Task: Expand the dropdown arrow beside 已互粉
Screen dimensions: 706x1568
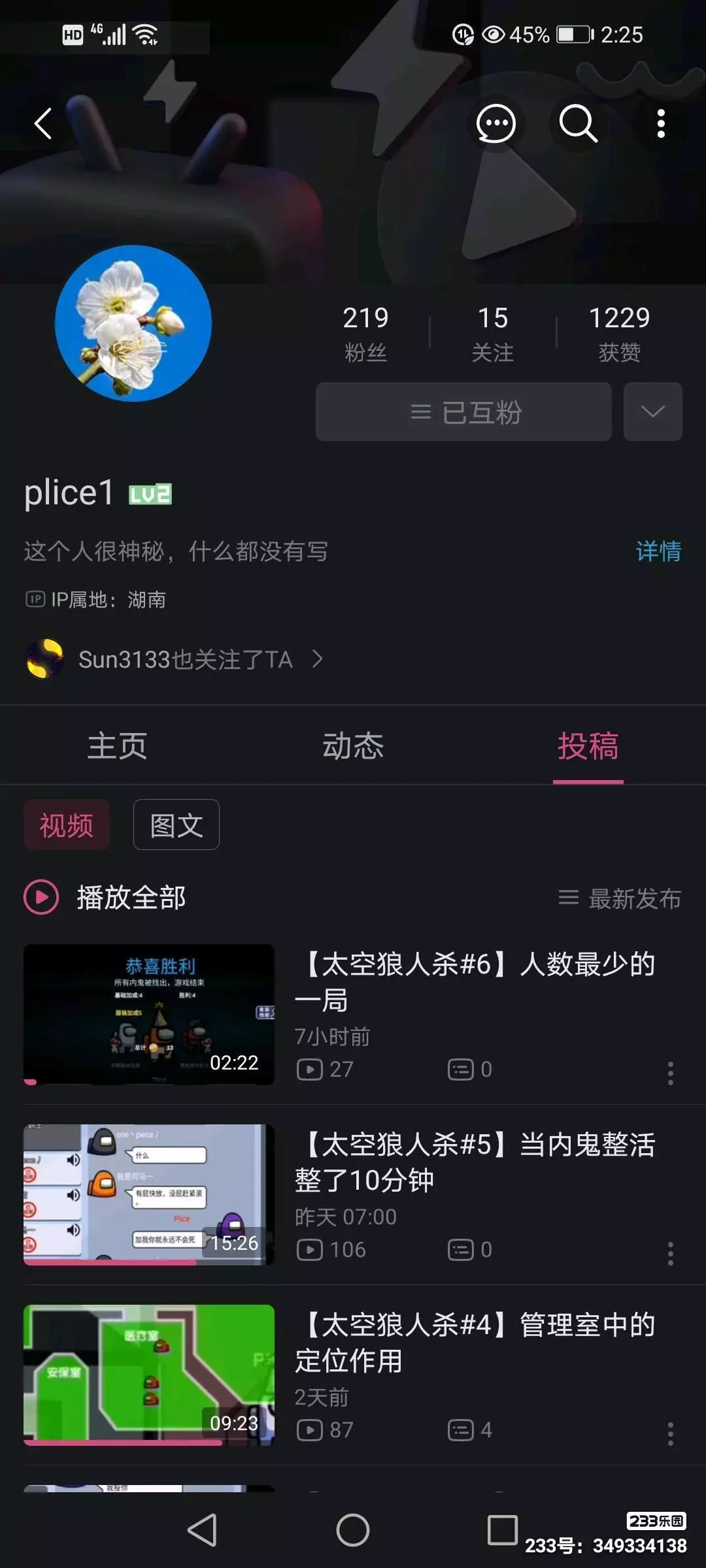Action: (652, 412)
